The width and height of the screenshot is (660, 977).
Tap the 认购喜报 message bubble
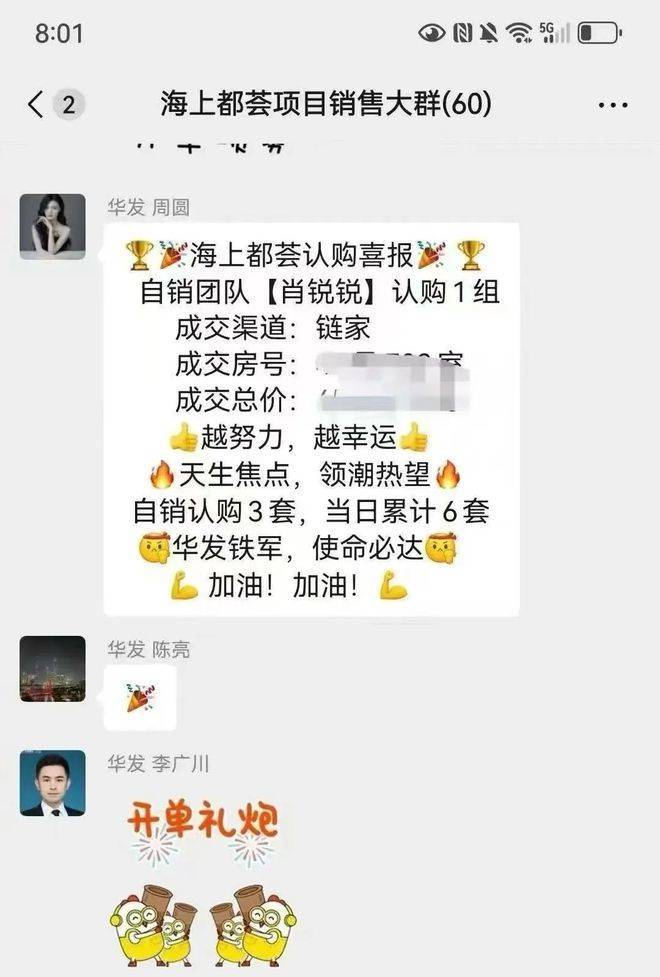pos(311,420)
